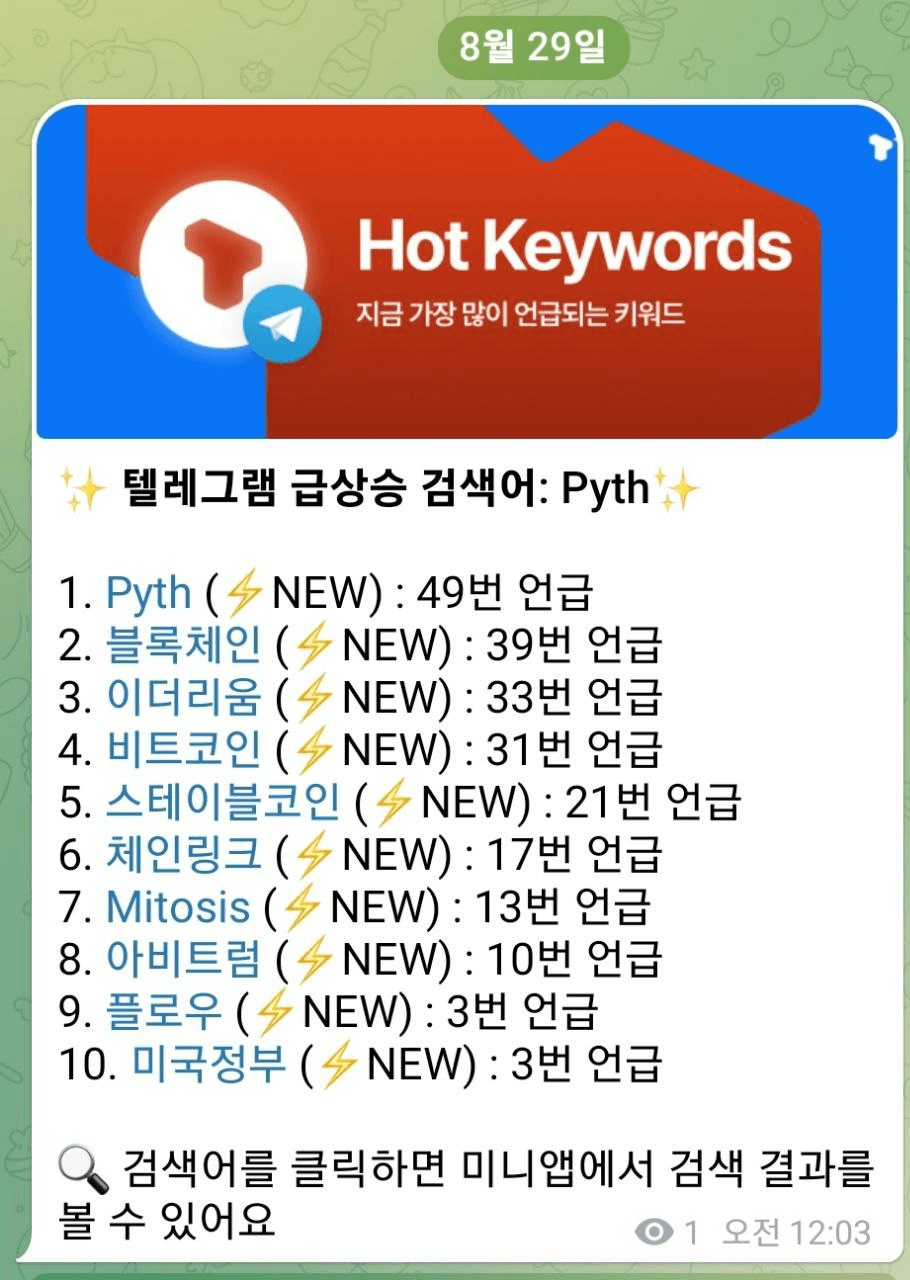Select the 비트코인 keyword link
This screenshot has width=910, height=1280.
click(x=183, y=750)
